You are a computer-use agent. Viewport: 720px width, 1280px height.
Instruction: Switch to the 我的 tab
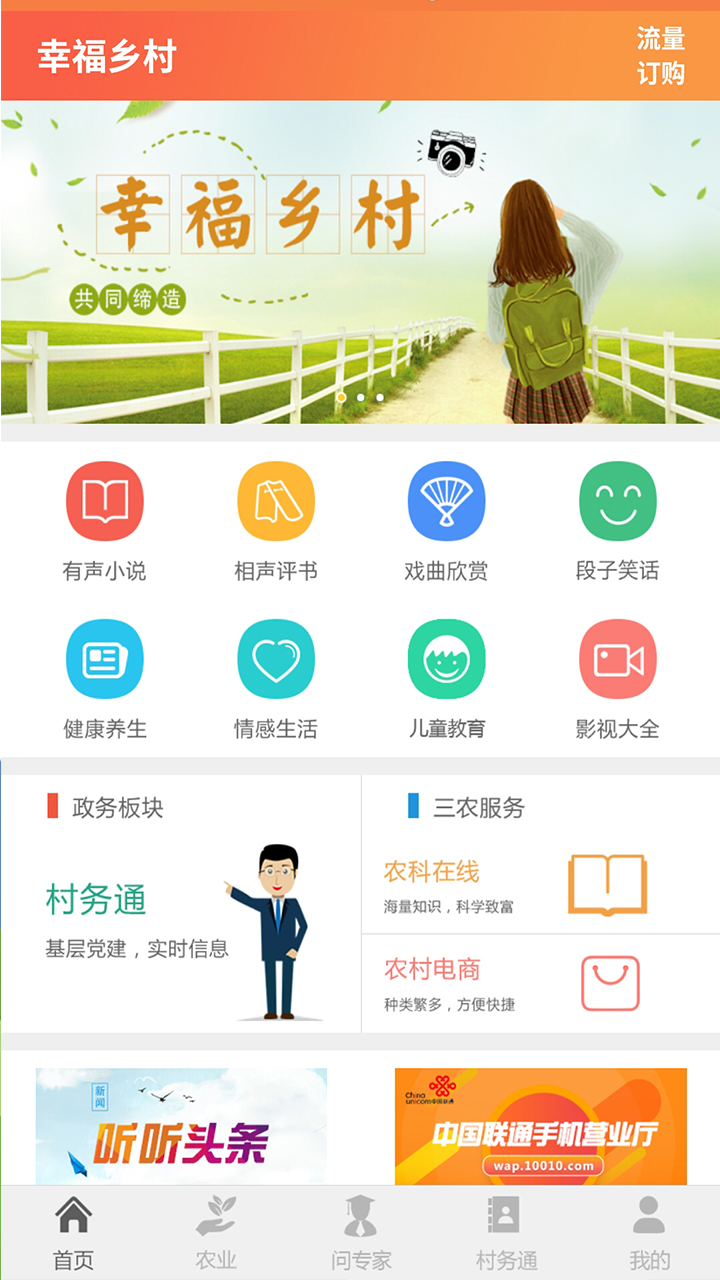tap(649, 1232)
